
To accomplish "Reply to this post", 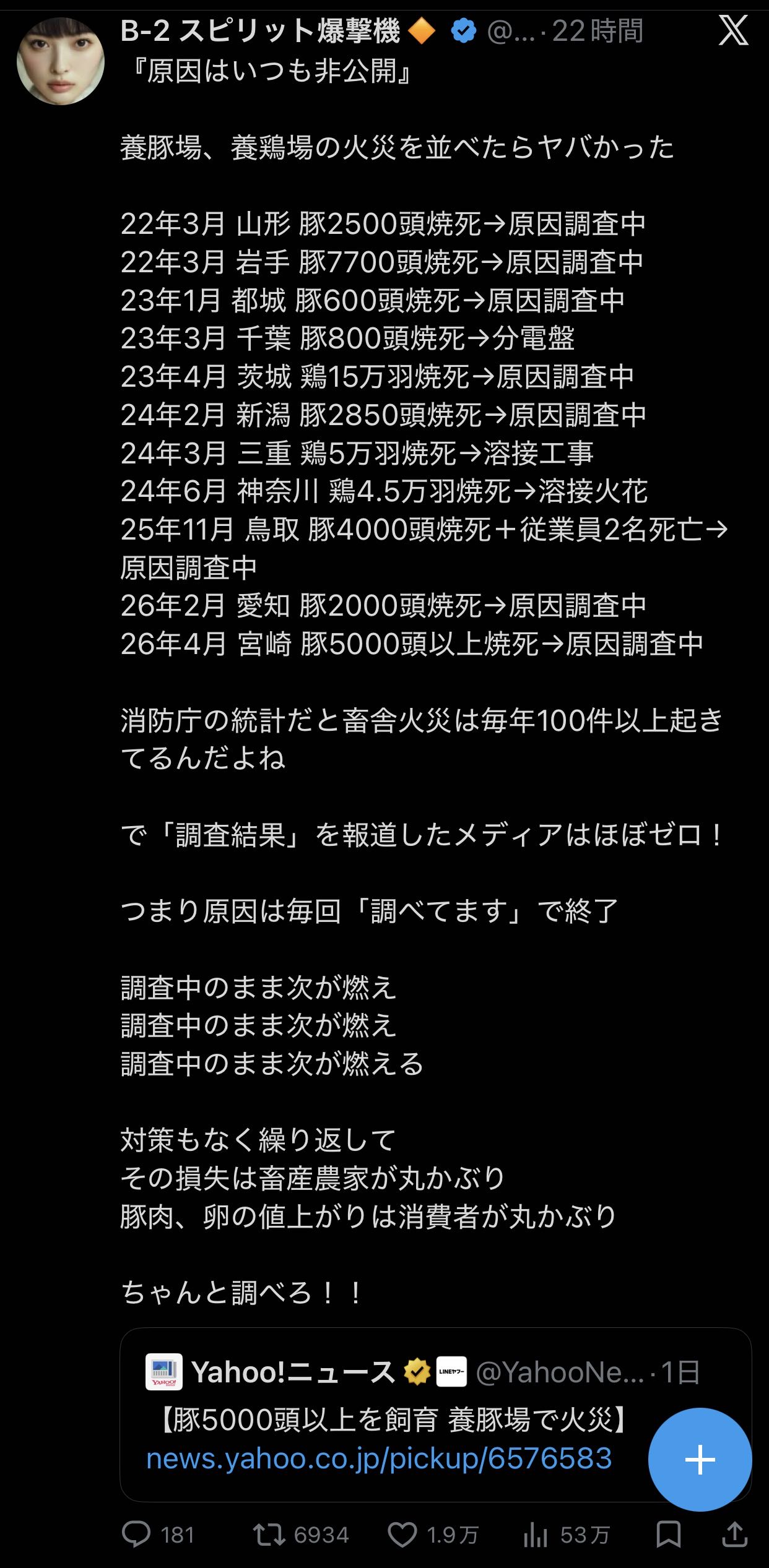I will 137,1535.
